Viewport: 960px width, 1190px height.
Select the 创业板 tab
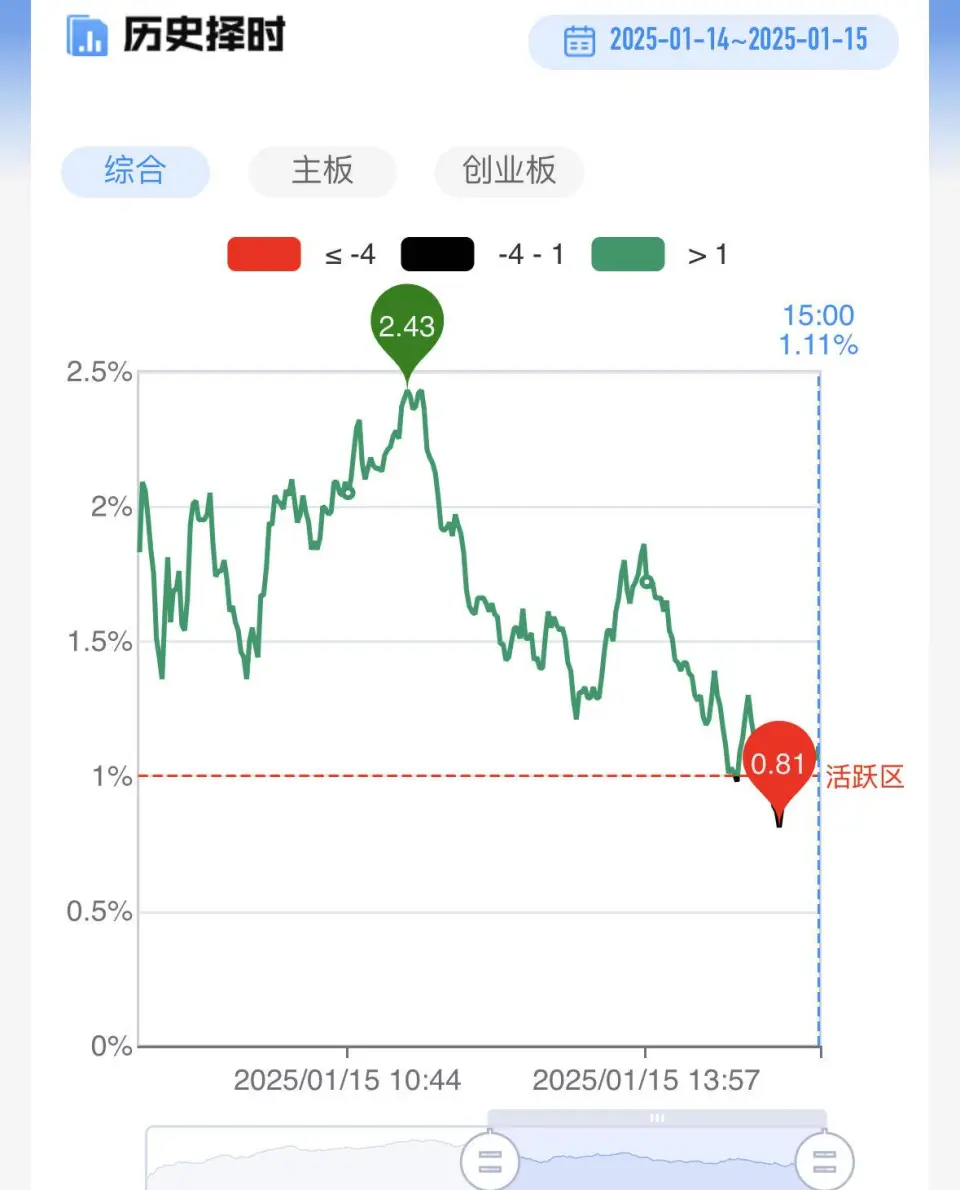tap(509, 171)
